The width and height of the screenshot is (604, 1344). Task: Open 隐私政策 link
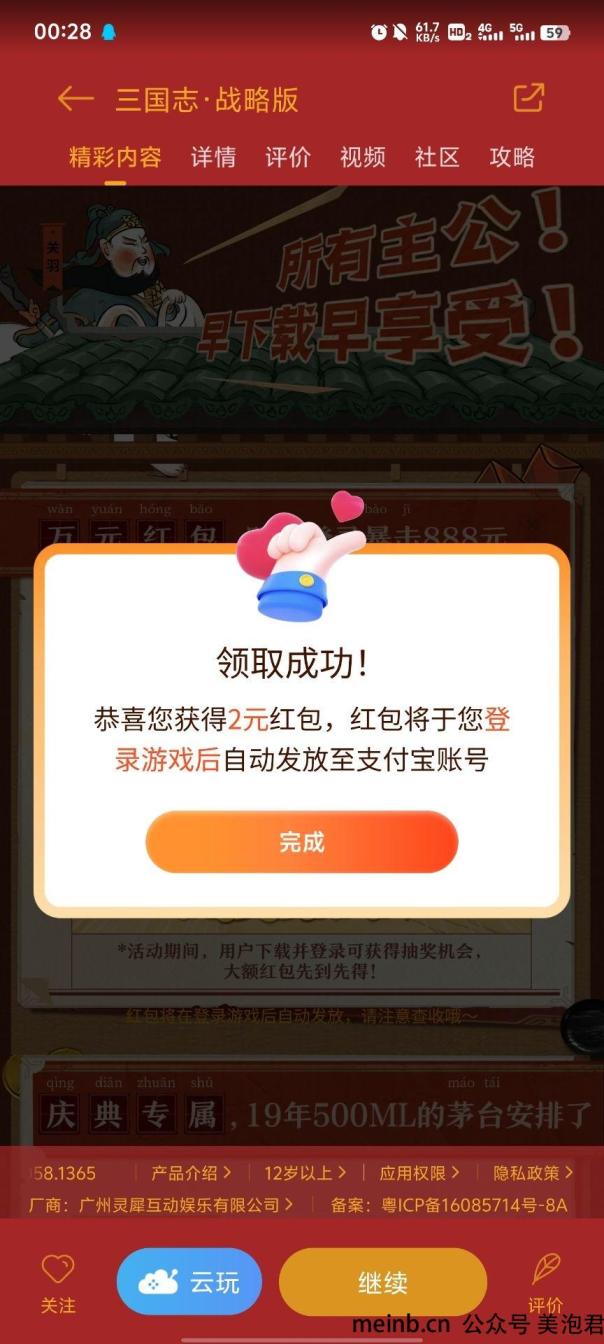(x=533, y=1172)
